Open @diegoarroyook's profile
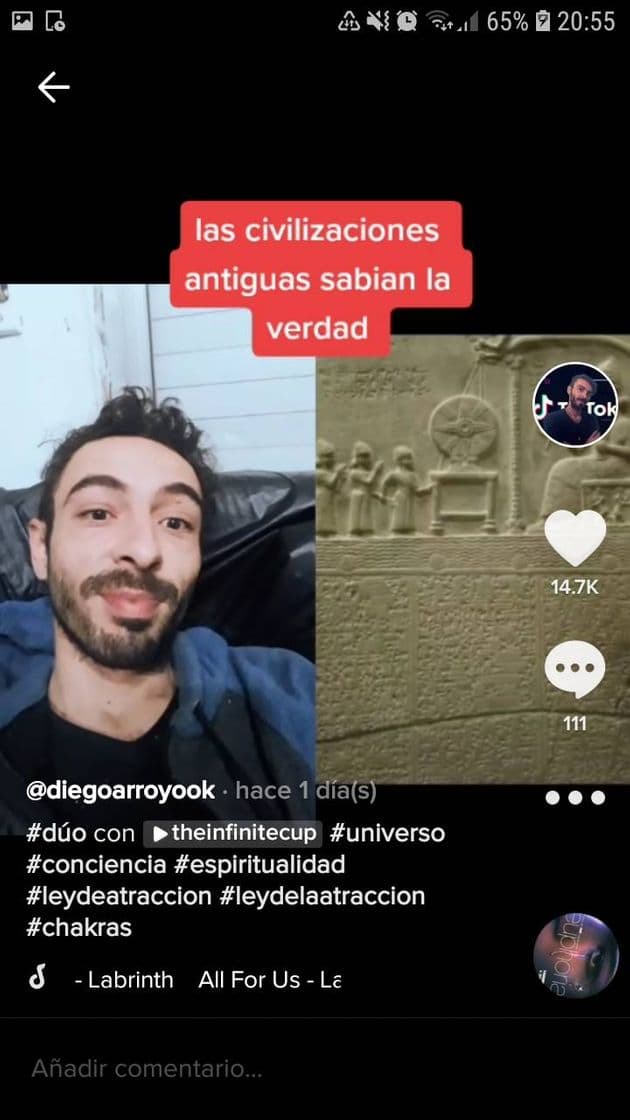630x1120 pixels. pyautogui.click(x=120, y=791)
